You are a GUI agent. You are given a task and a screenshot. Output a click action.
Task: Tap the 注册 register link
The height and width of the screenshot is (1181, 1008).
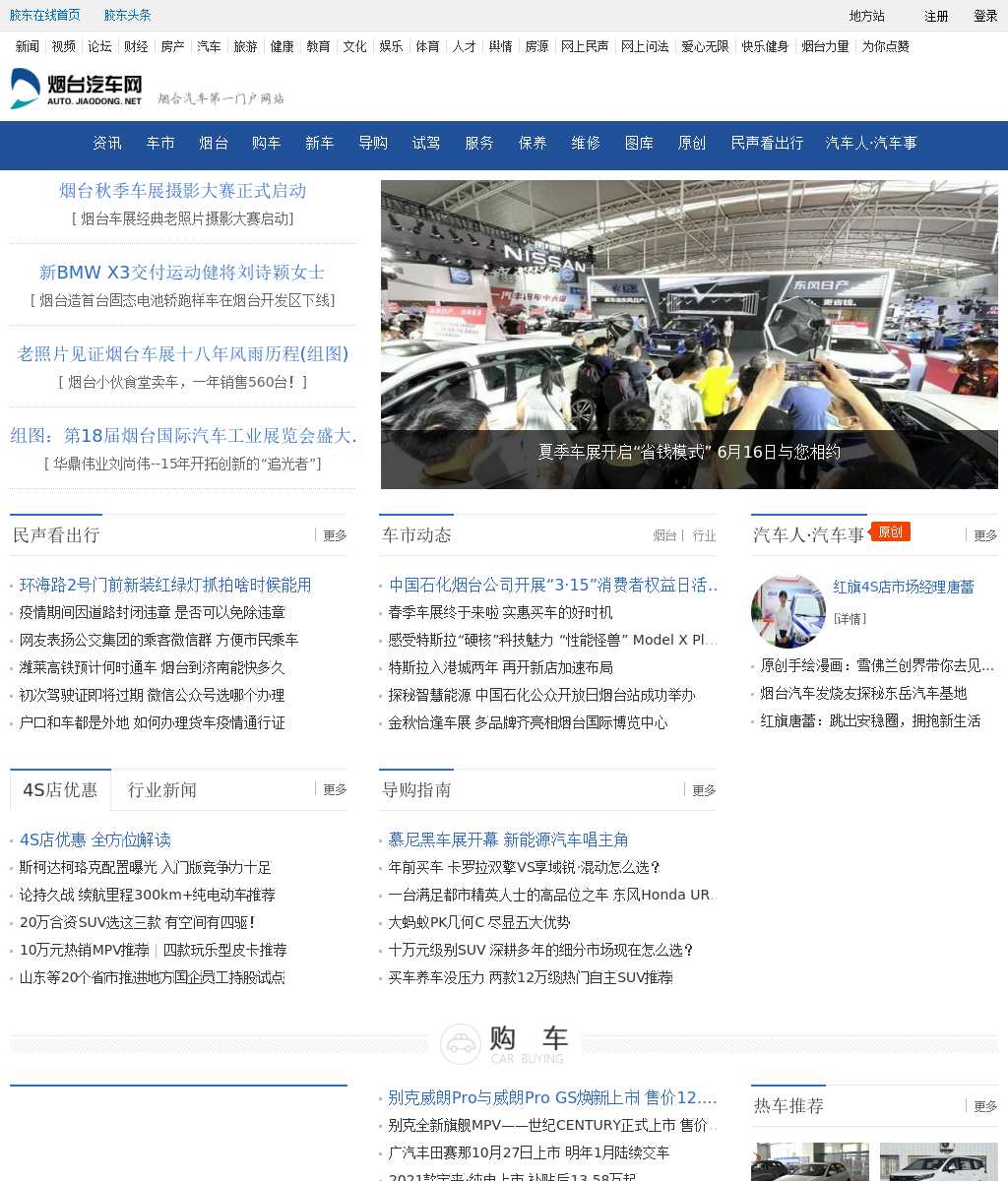click(x=936, y=16)
